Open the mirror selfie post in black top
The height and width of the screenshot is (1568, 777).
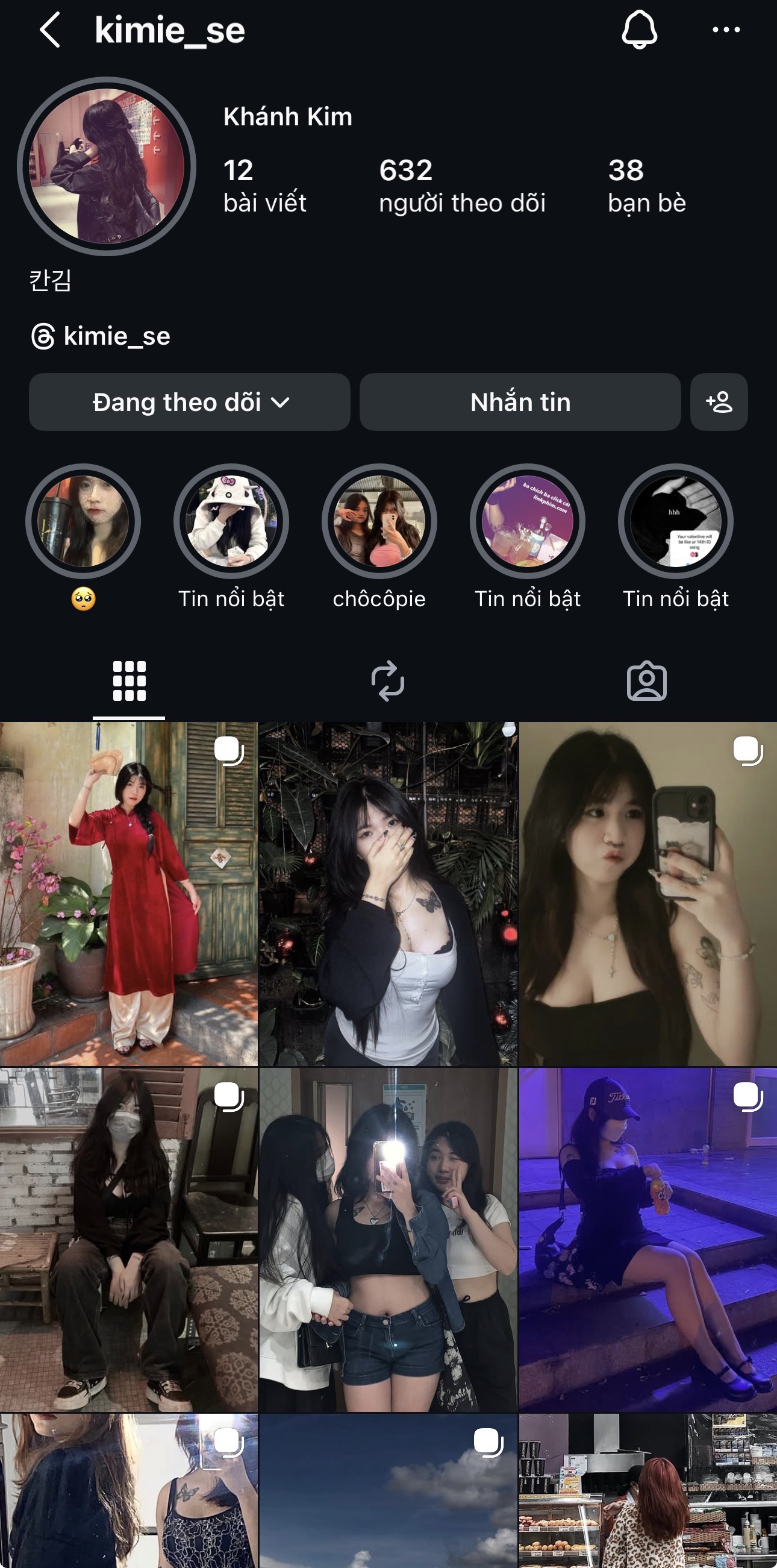pos(648,894)
